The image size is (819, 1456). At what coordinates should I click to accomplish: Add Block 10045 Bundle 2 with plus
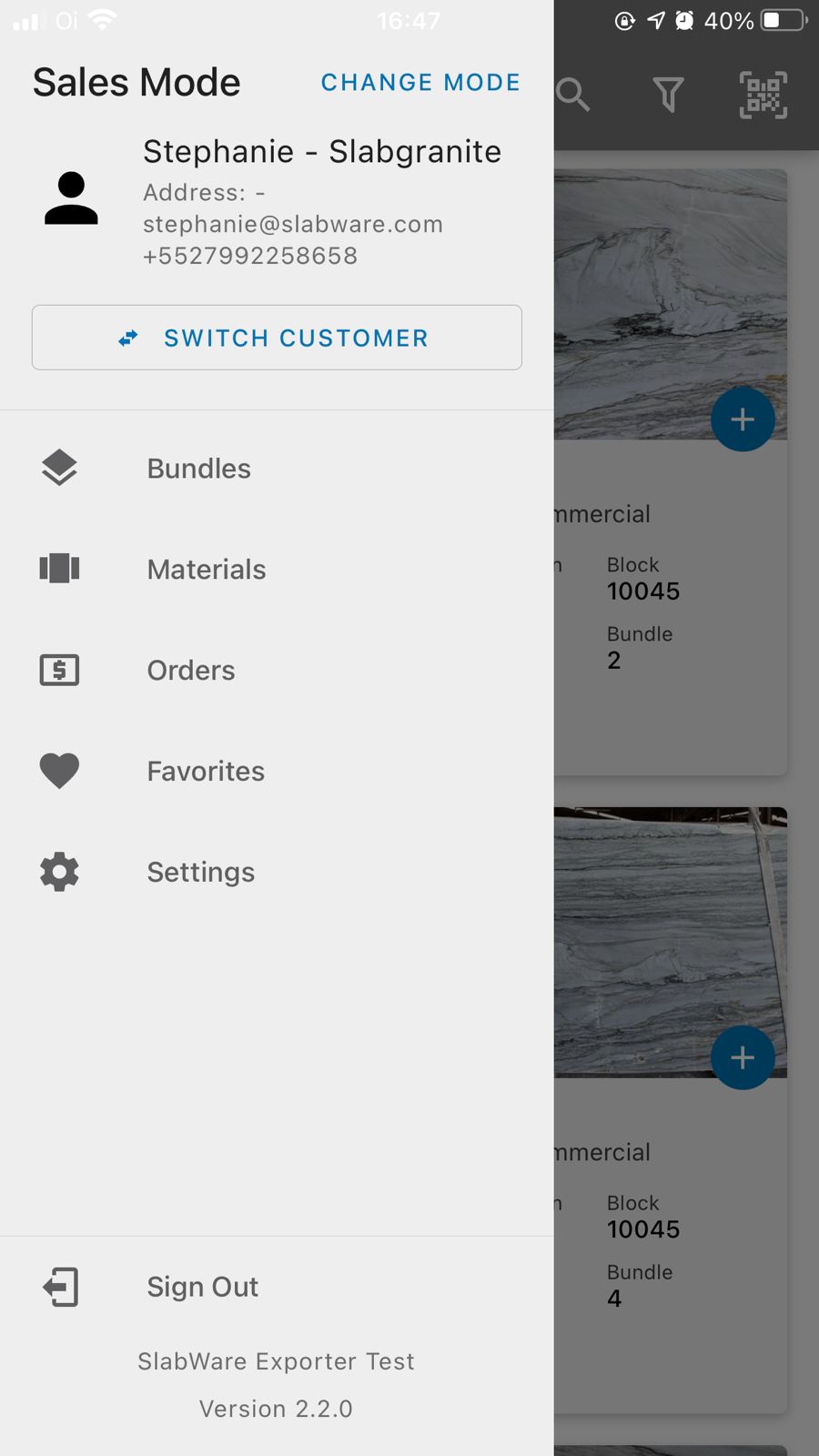tap(743, 420)
